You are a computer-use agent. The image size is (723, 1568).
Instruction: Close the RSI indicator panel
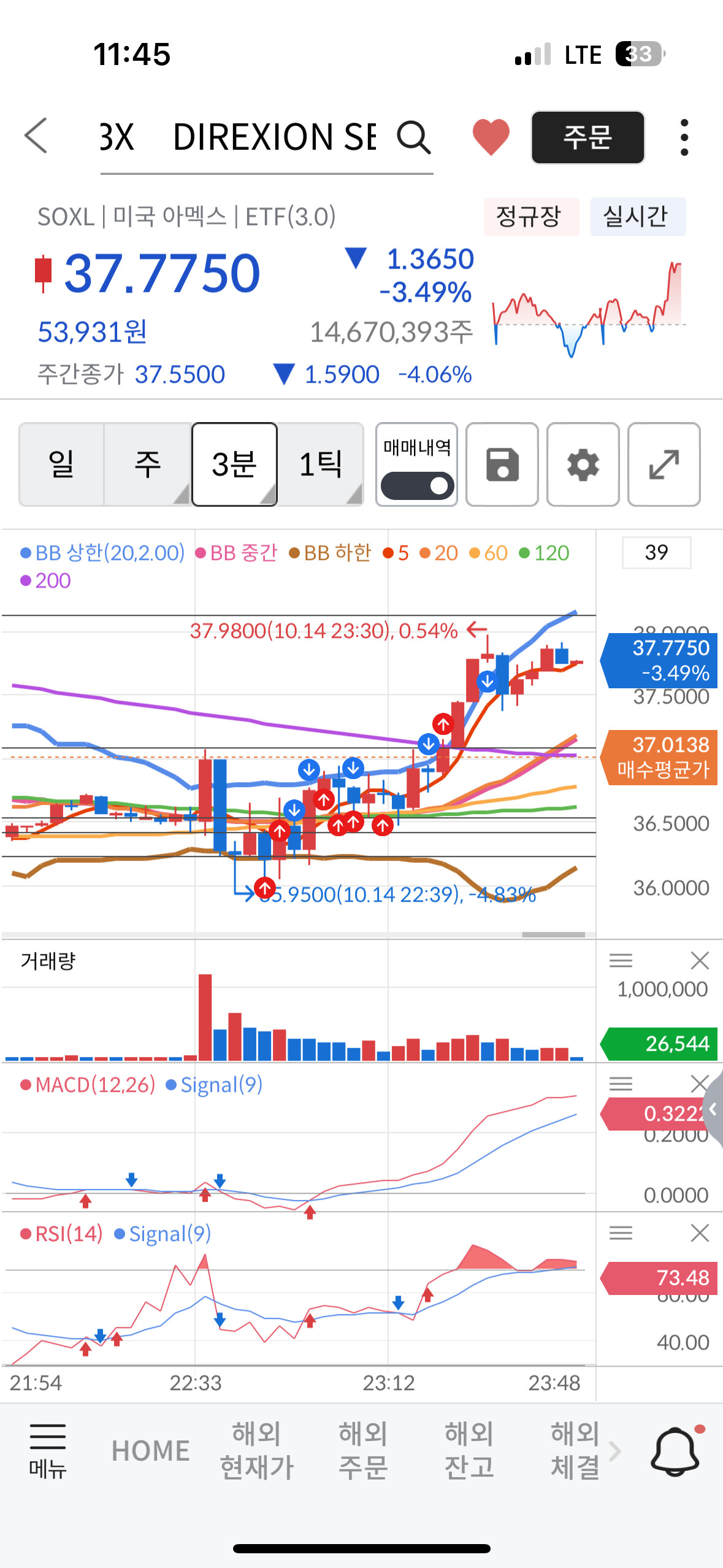[700, 1233]
